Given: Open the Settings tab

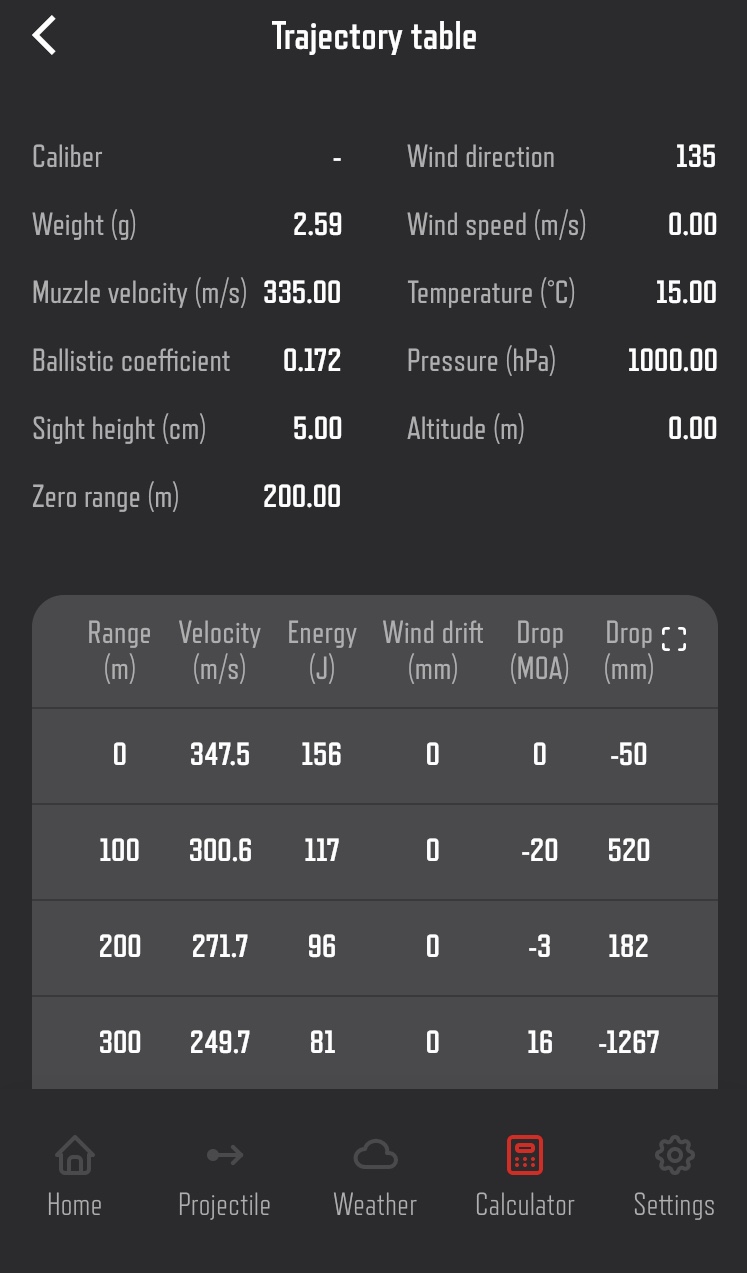Looking at the screenshot, I should point(674,1176).
